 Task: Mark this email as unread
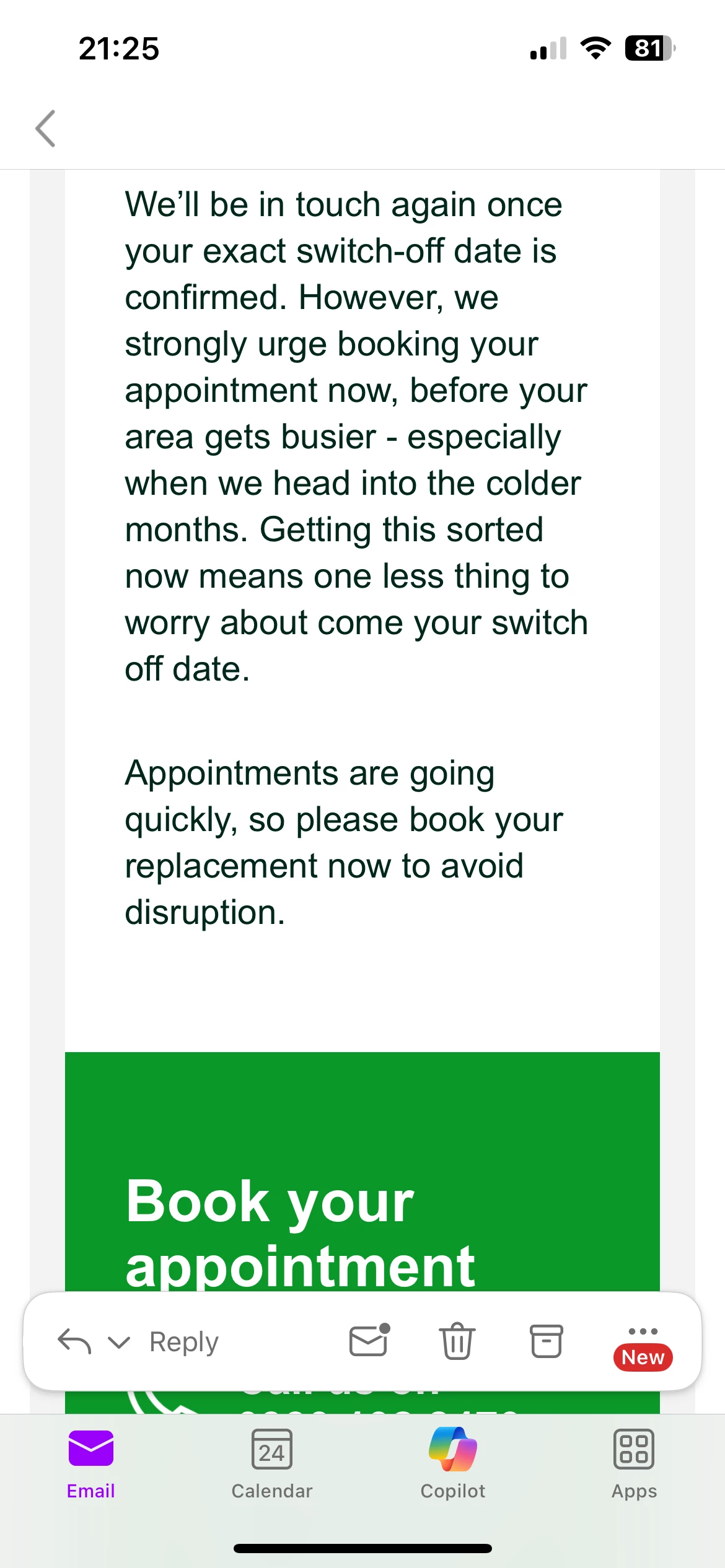(x=369, y=1341)
